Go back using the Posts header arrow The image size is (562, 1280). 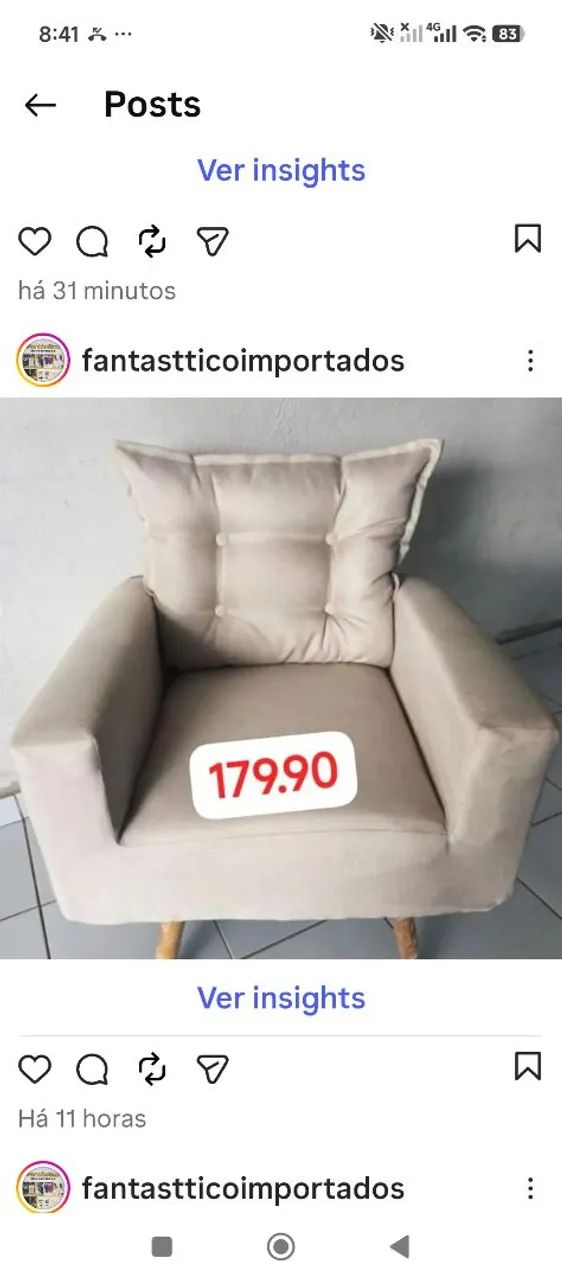pyautogui.click(x=40, y=105)
